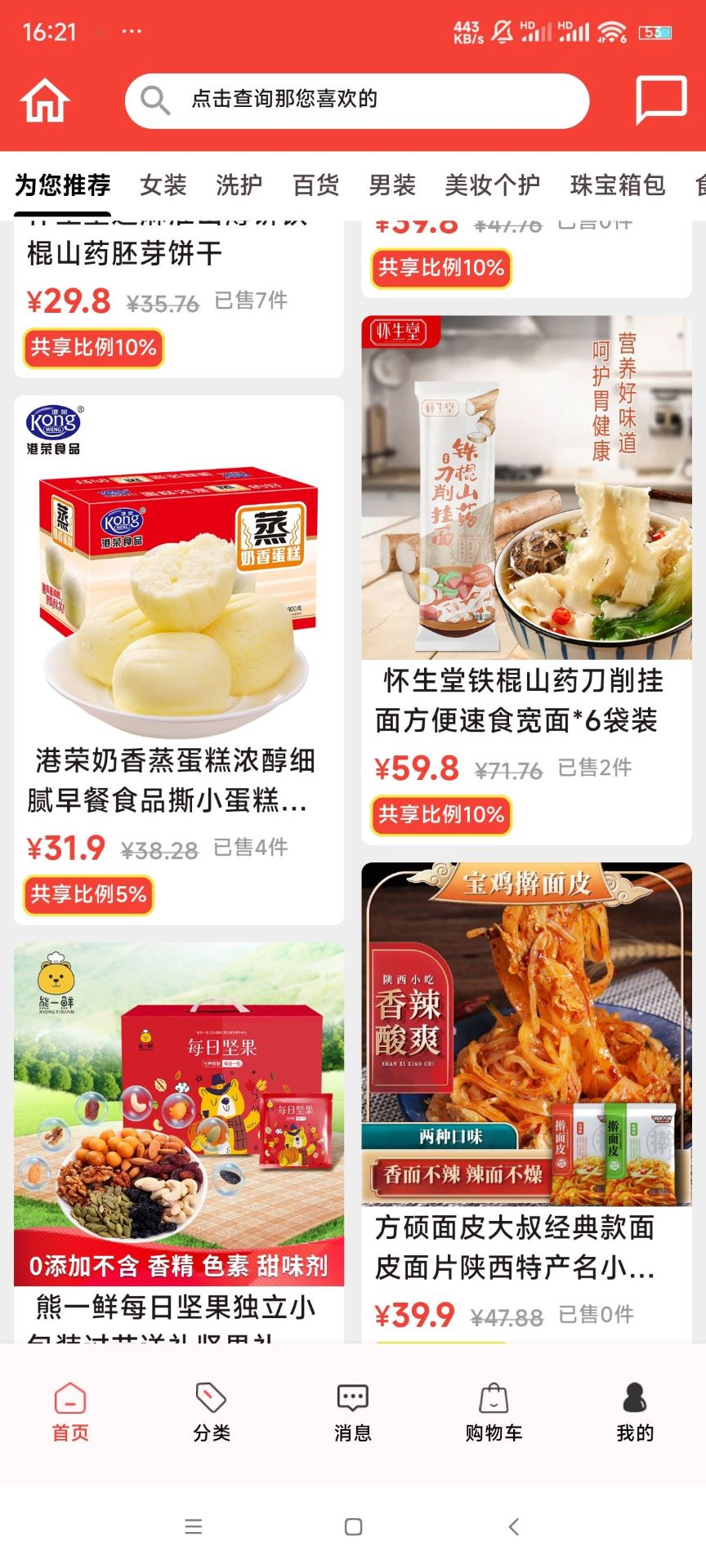Tap the home icon in header
Image resolution: width=706 pixels, height=1568 pixels.
pyautogui.click(x=45, y=101)
